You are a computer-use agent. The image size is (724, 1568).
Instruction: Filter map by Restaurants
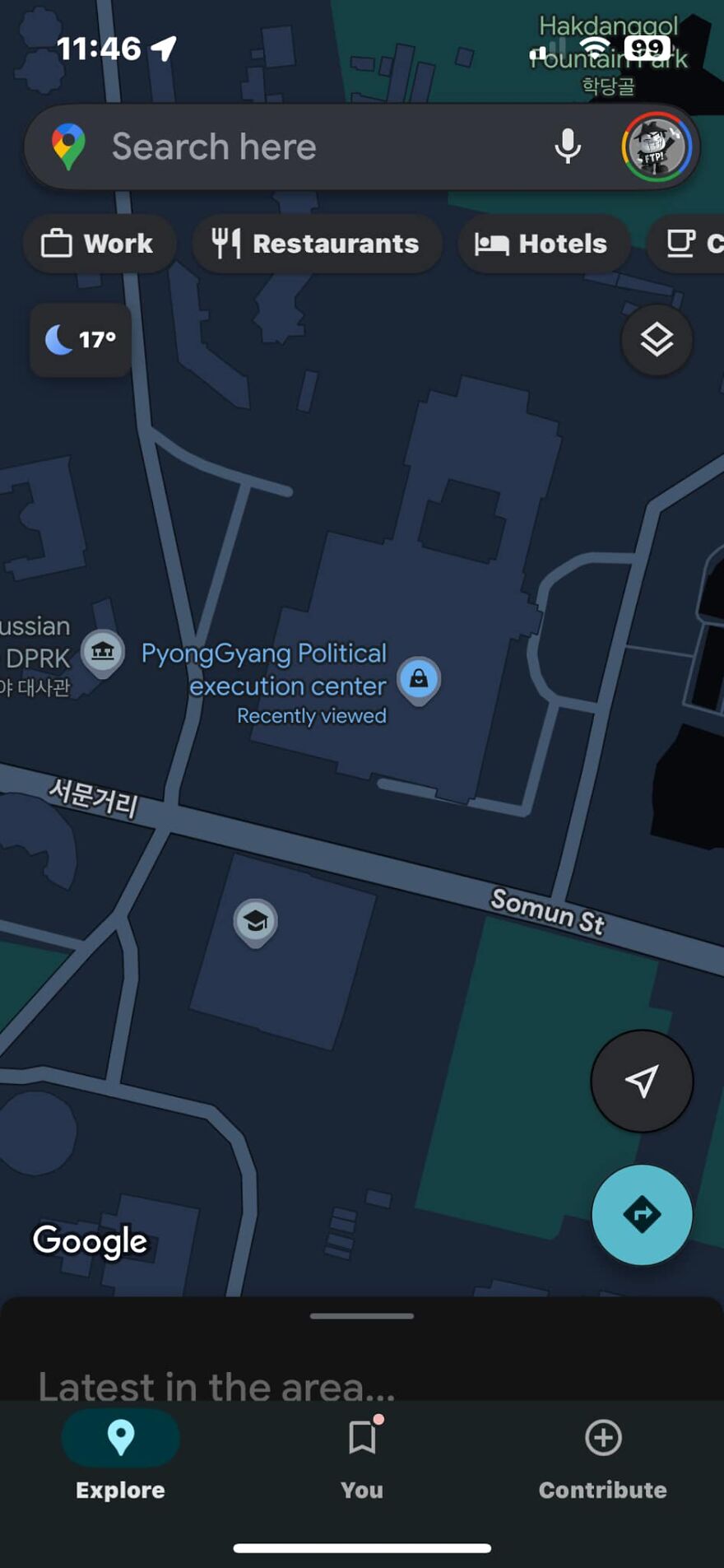[317, 244]
